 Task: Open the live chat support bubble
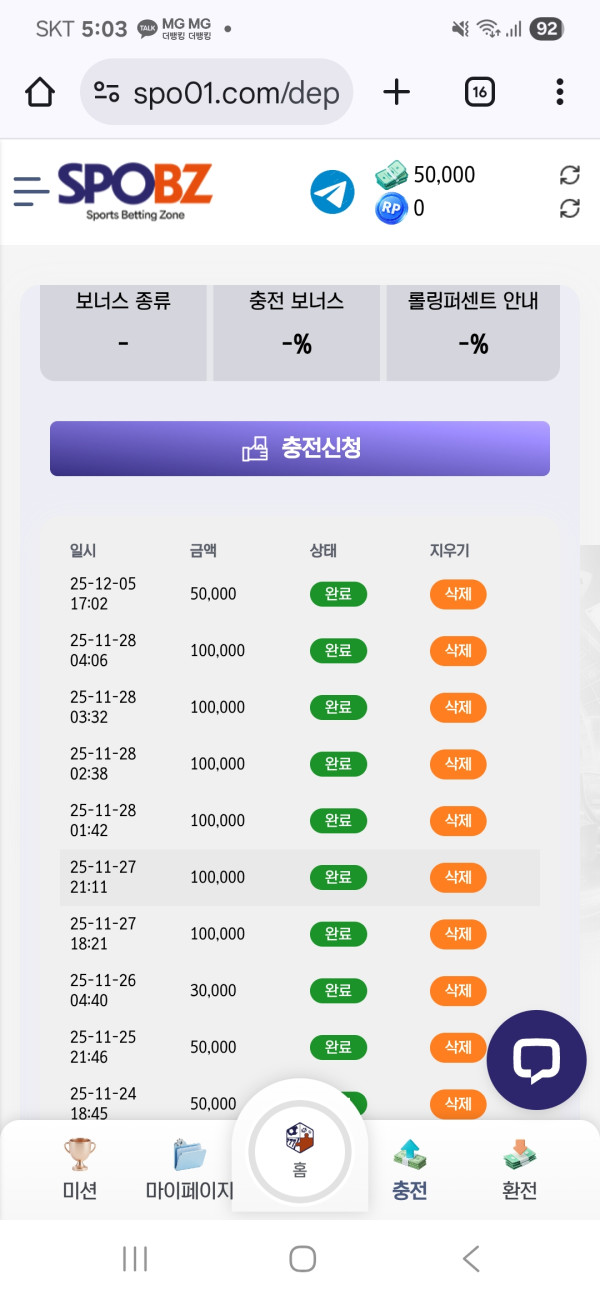tap(536, 1060)
